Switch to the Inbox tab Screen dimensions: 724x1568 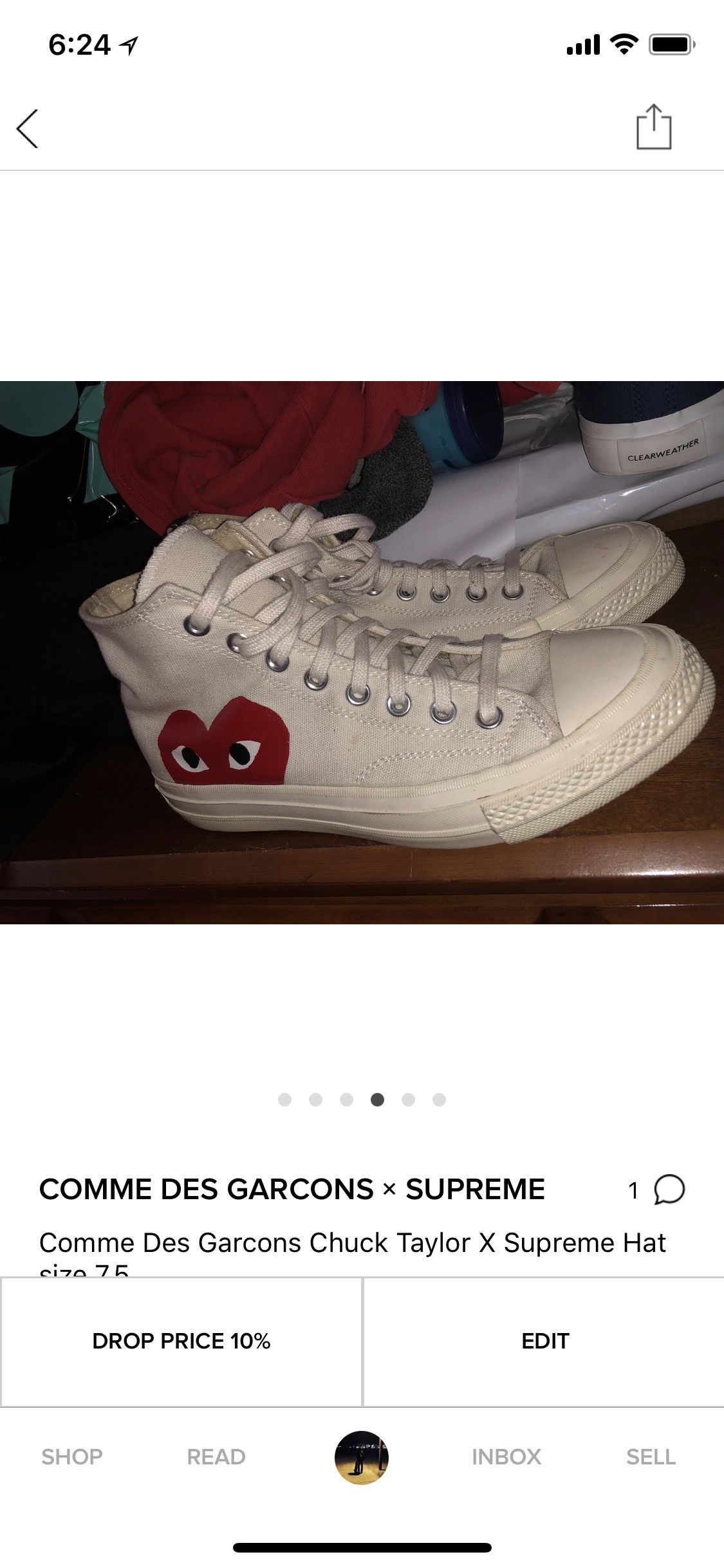[x=506, y=1457]
